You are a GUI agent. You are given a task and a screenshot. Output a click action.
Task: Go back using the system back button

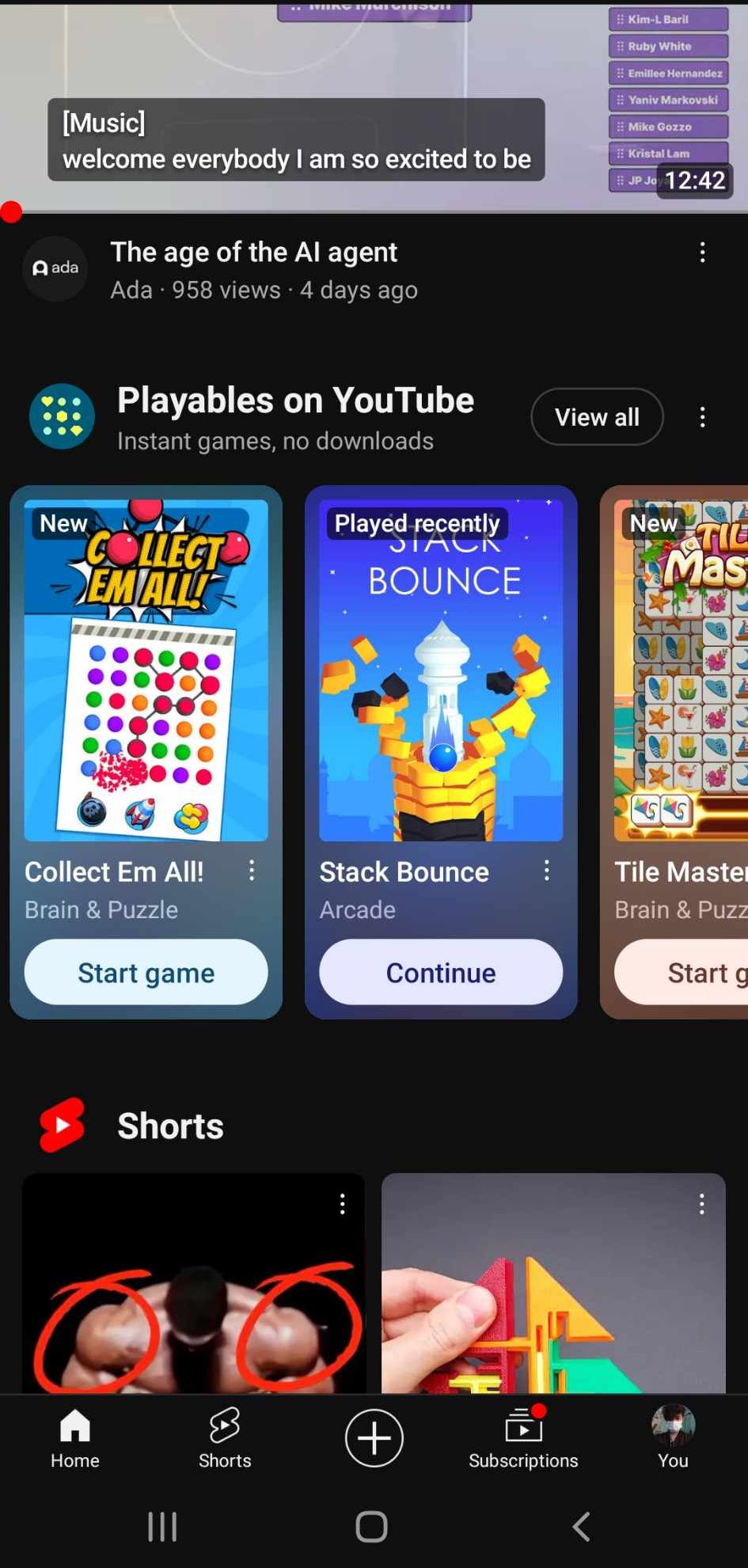pyautogui.click(x=581, y=1526)
